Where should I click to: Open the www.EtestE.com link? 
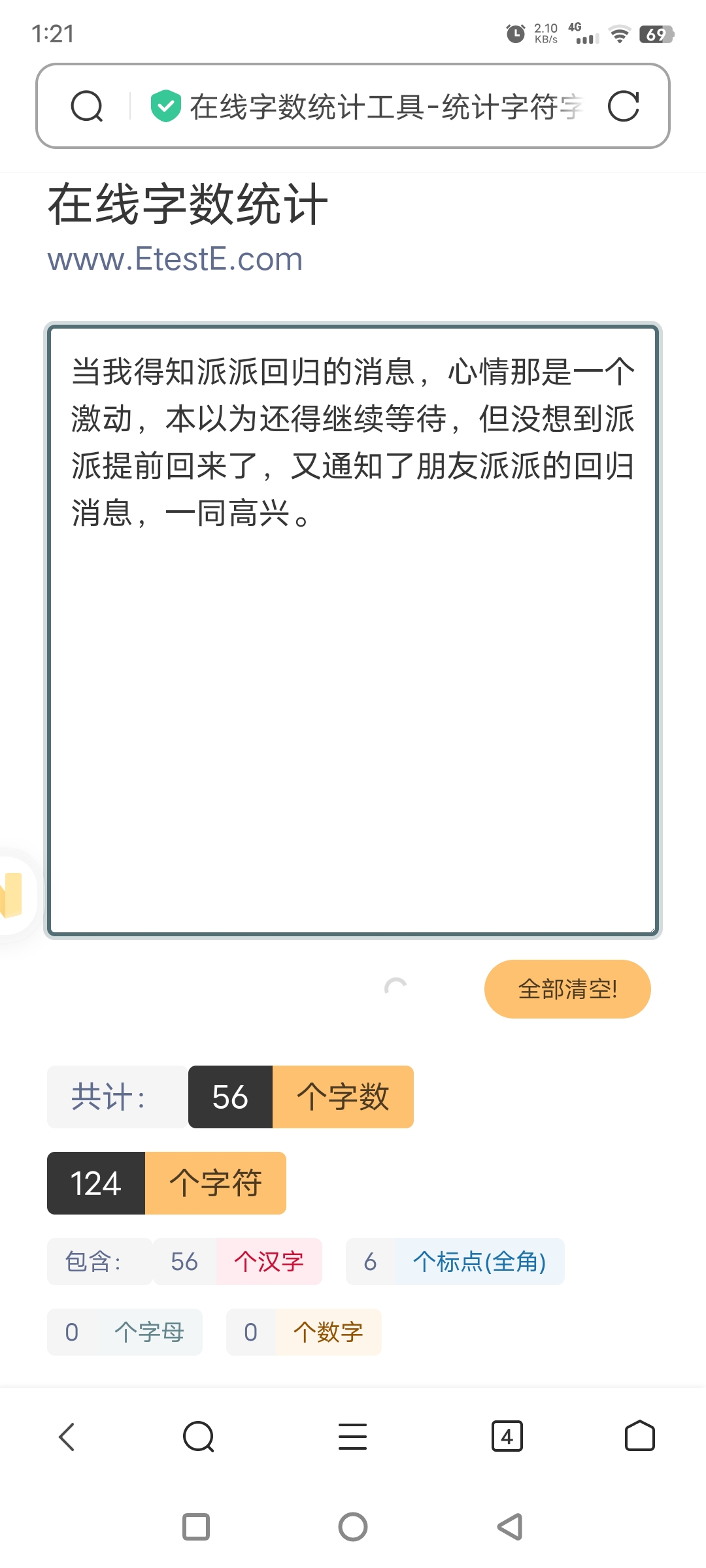click(x=175, y=259)
